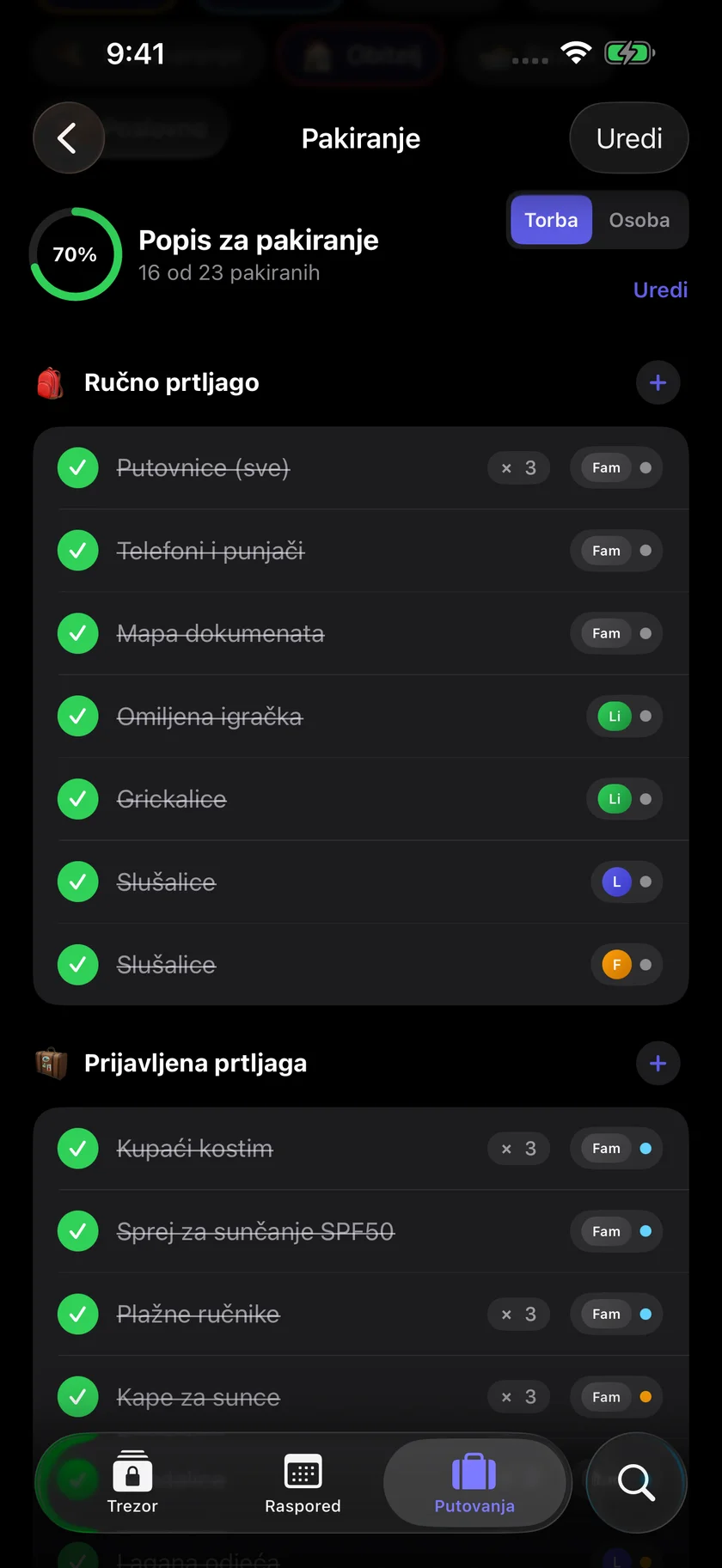Uncheck Sprej za sunčanje SPF50
The height and width of the screenshot is (1568, 722).
pos(77,1231)
